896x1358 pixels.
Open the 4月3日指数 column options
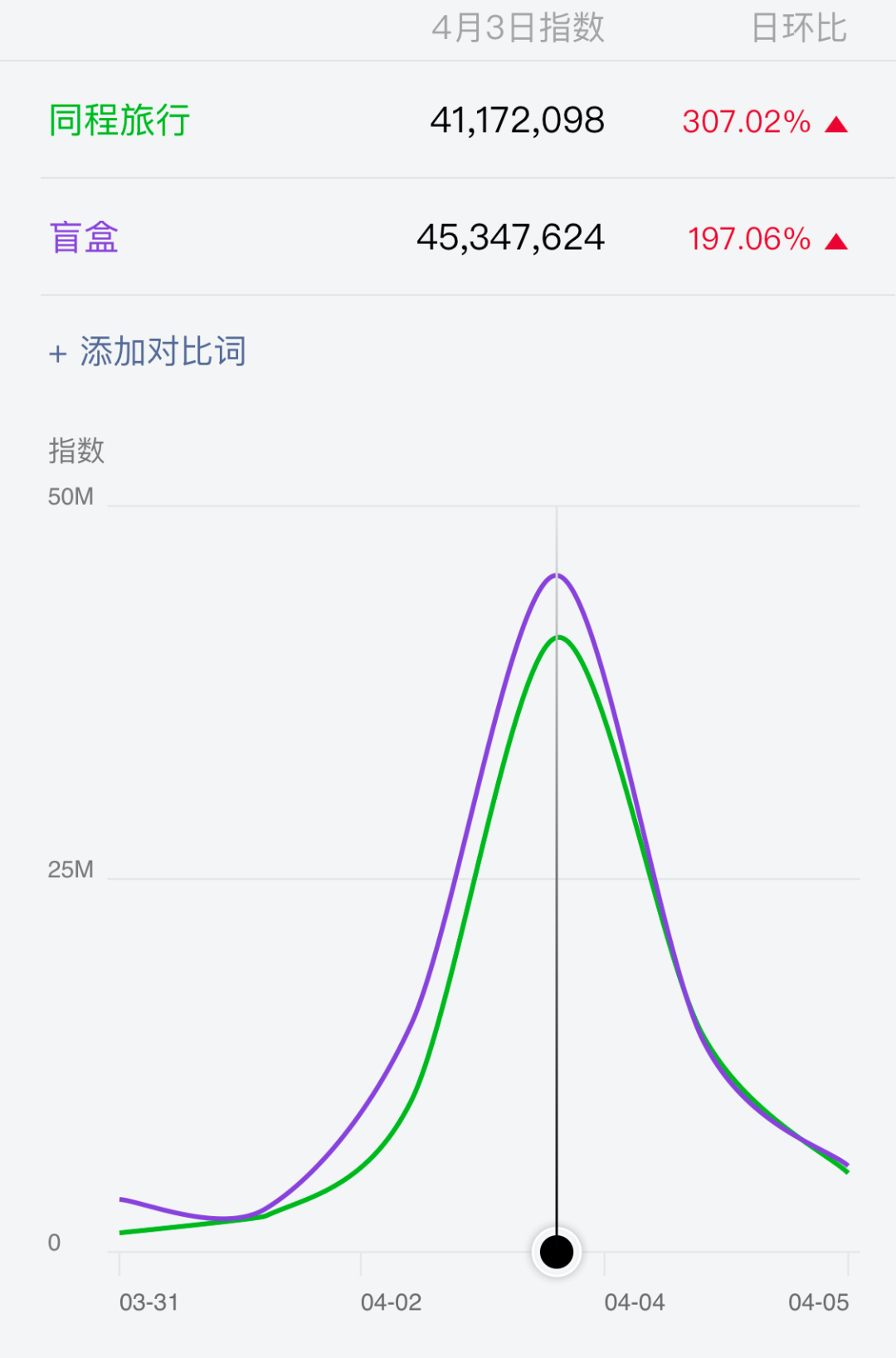coord(520,27)
